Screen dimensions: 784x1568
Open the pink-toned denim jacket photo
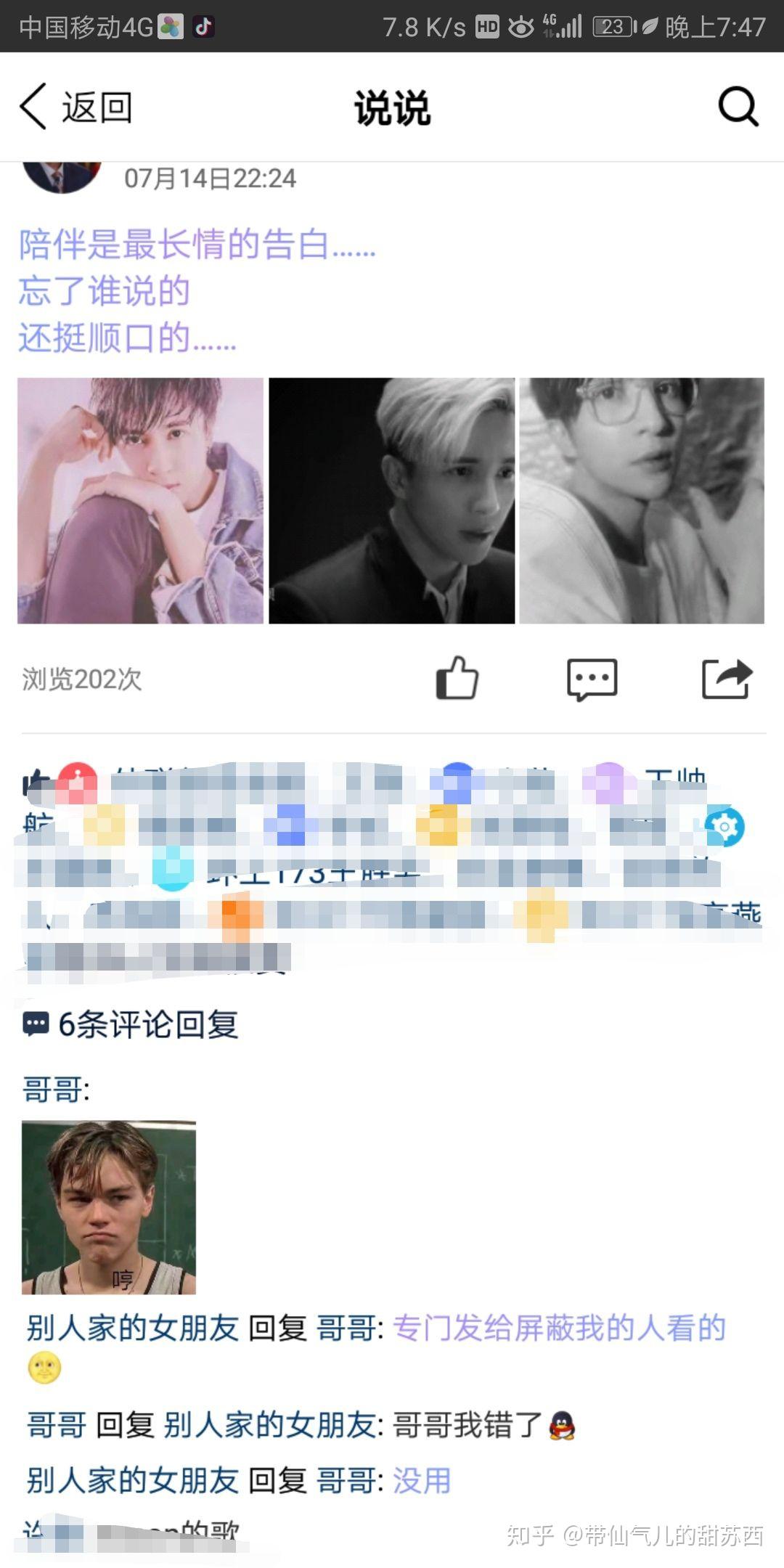(140, 500)
